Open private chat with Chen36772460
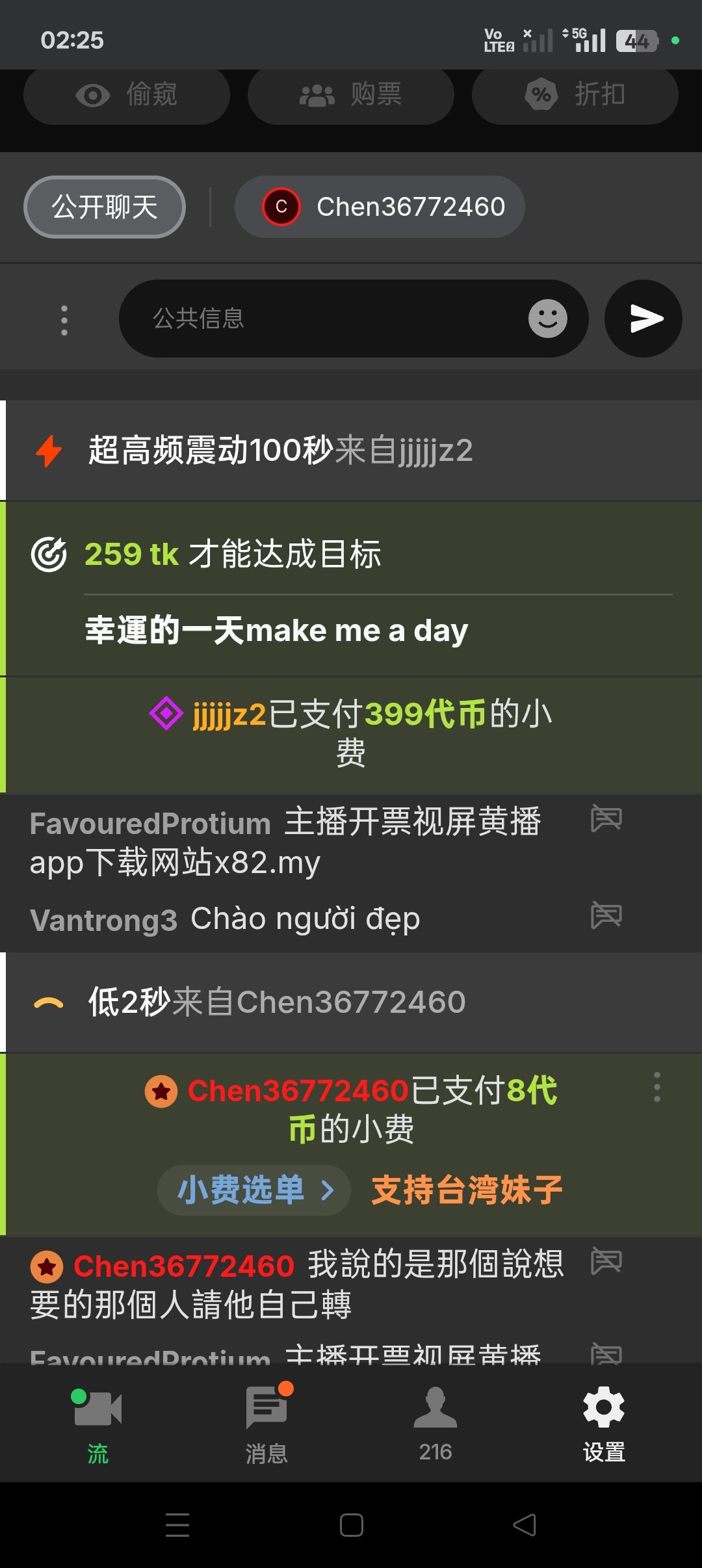Image resolution: width=702 pixels, height=1568 pixels. (380, 207)
